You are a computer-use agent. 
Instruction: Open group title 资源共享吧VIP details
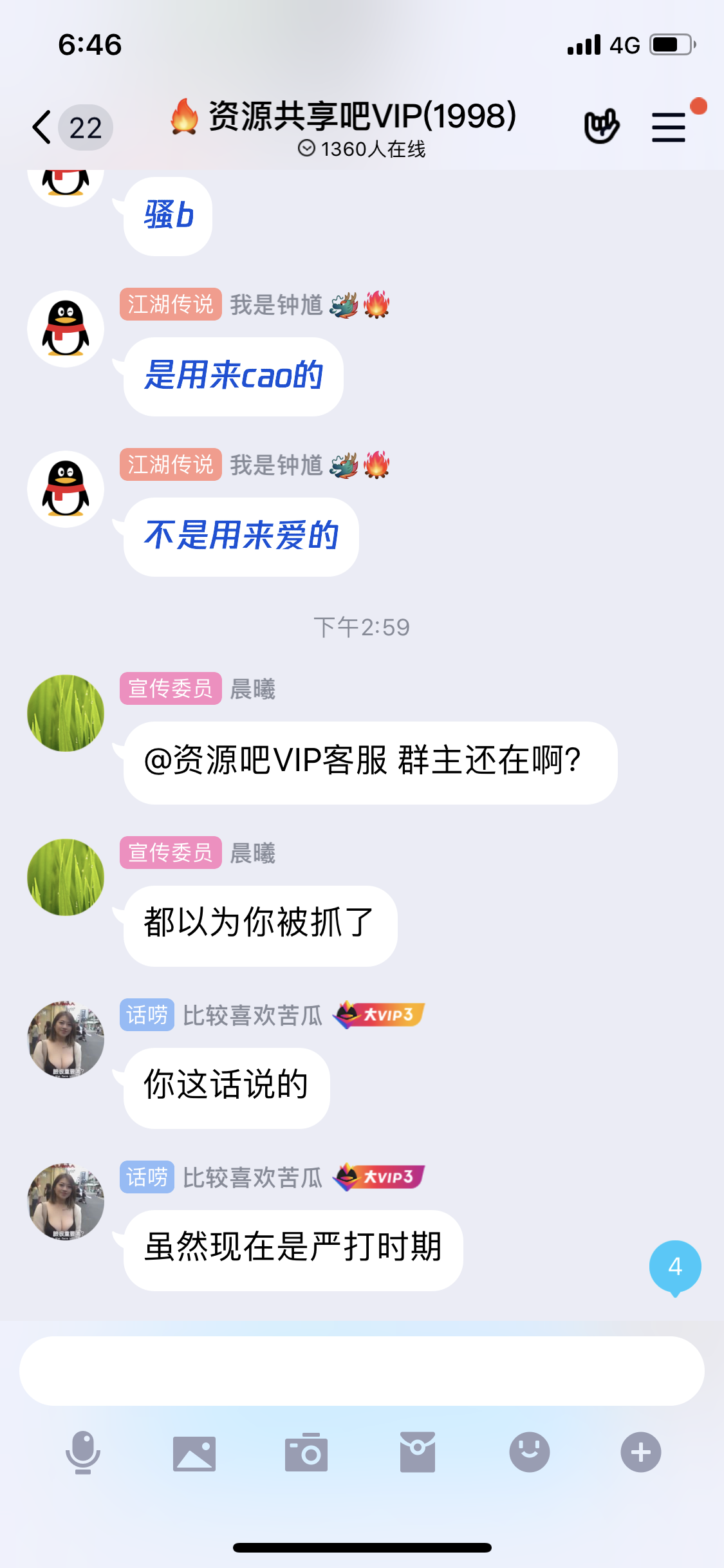(x=362, y=117)
